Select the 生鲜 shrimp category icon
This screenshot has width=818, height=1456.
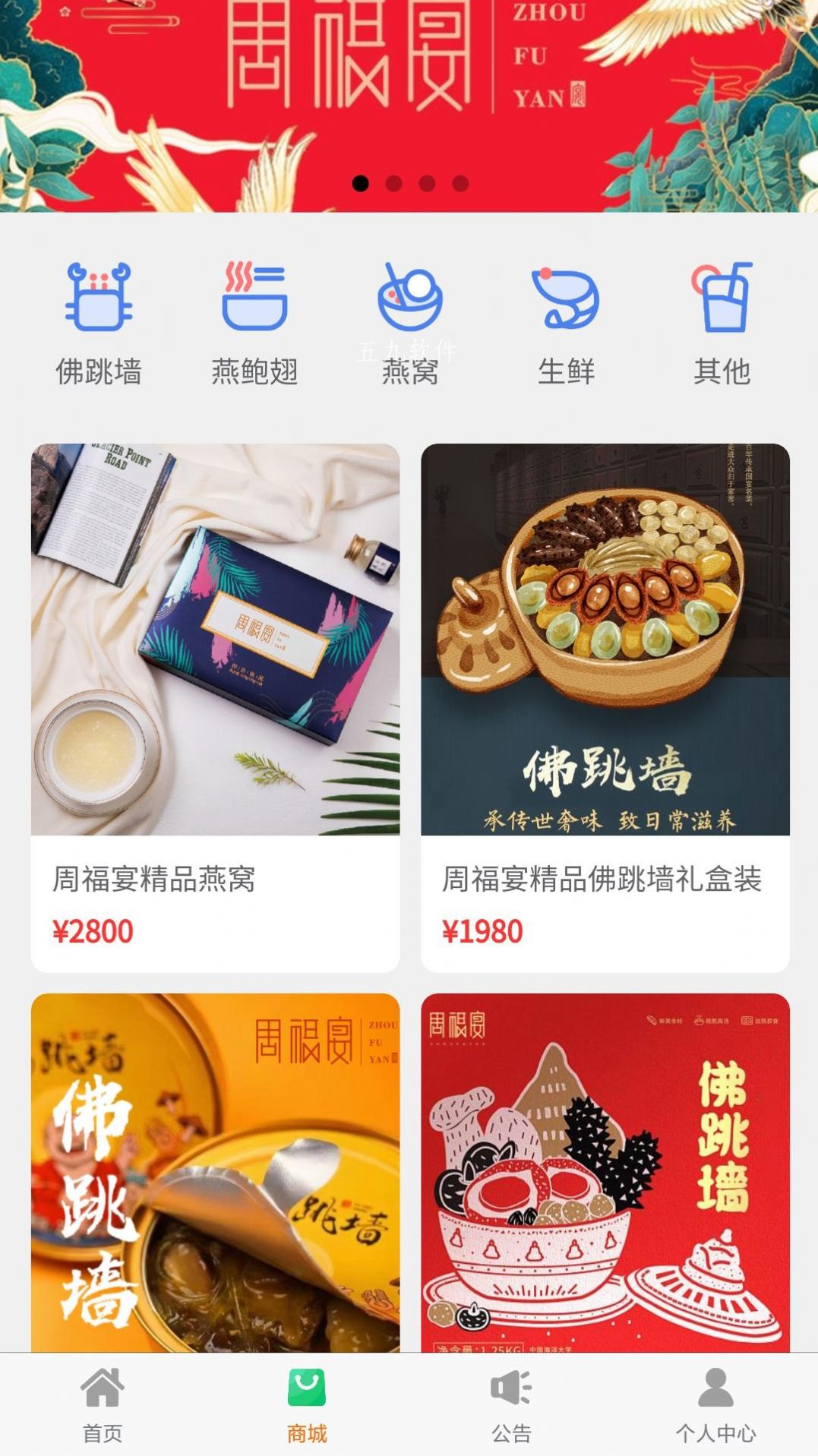point(566,298)
